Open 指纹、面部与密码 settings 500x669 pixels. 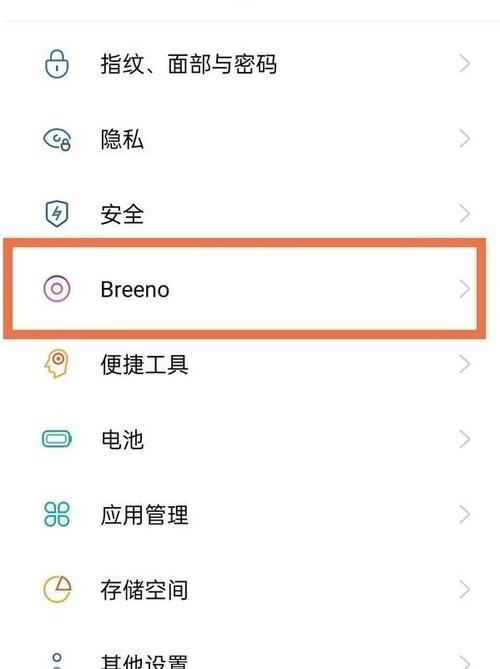click(250, 64)
